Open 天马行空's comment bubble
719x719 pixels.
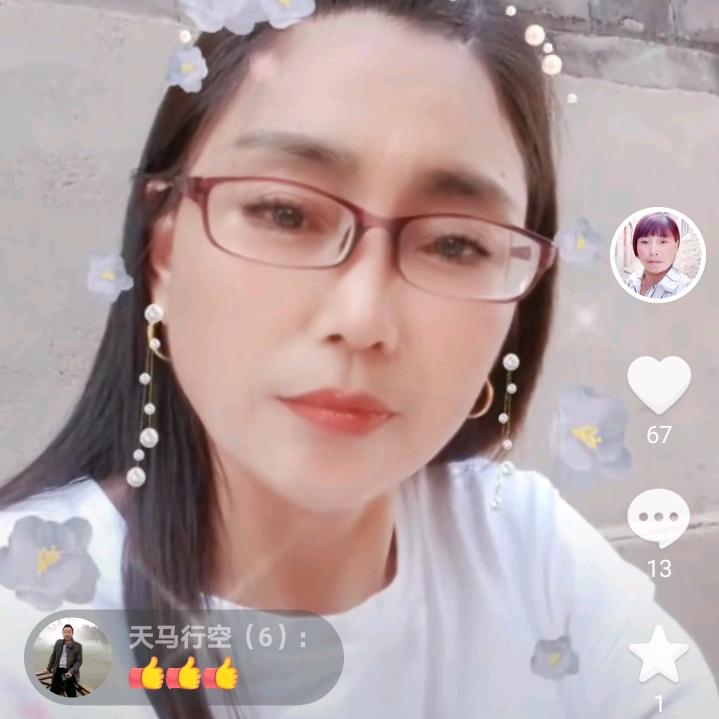click(184, 657)
